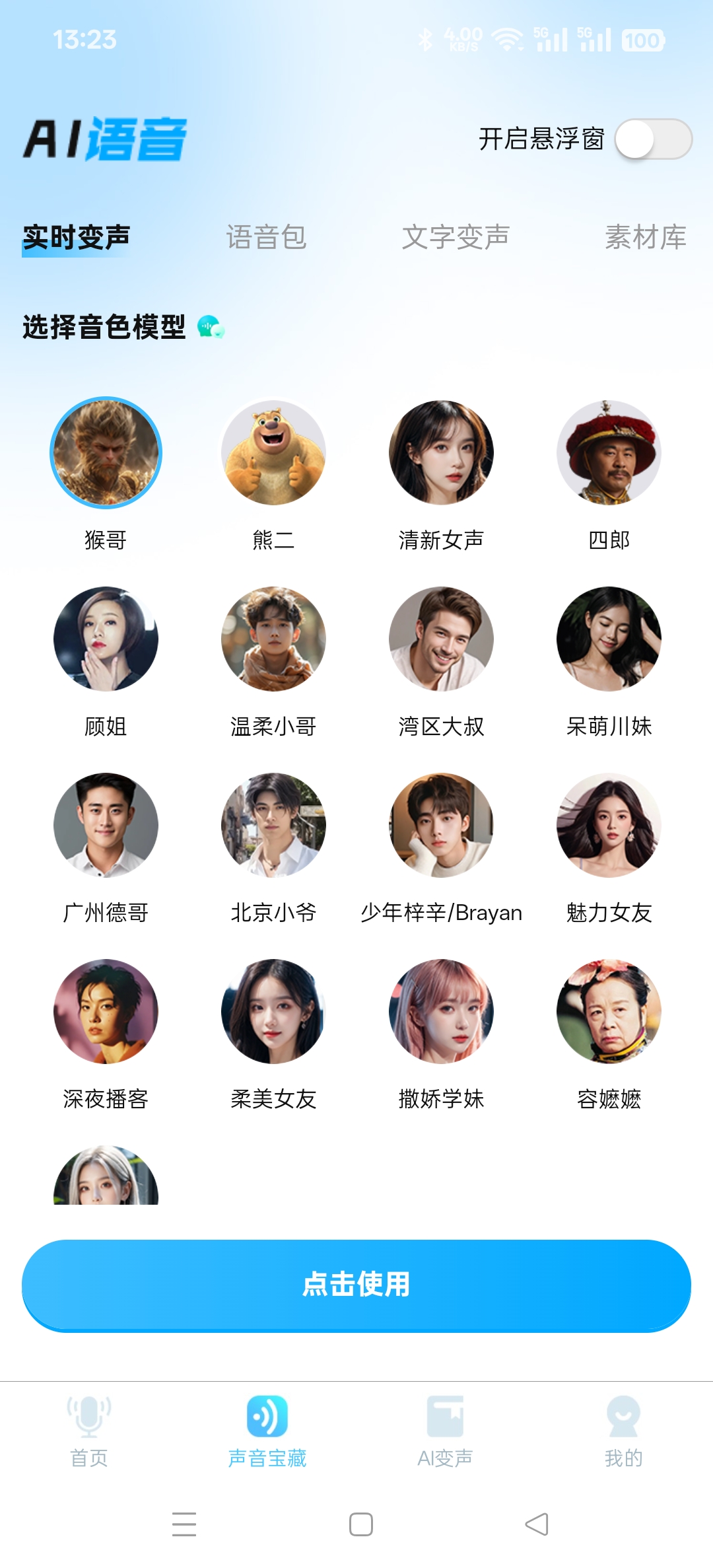Switch to the 语音包 tab
The image size is (713, 1568).
266,237
